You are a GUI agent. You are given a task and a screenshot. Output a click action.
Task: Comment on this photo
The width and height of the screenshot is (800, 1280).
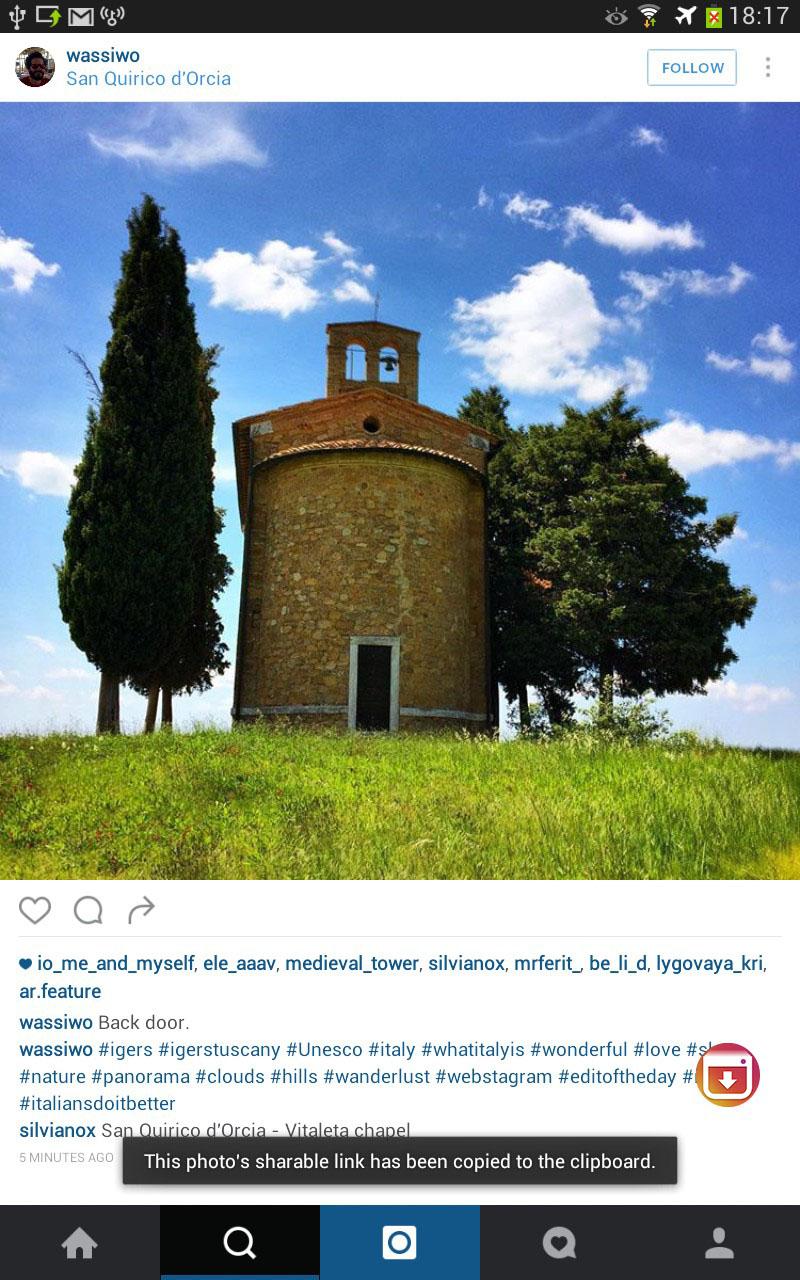pyautogui.click(x=88, y=910)
